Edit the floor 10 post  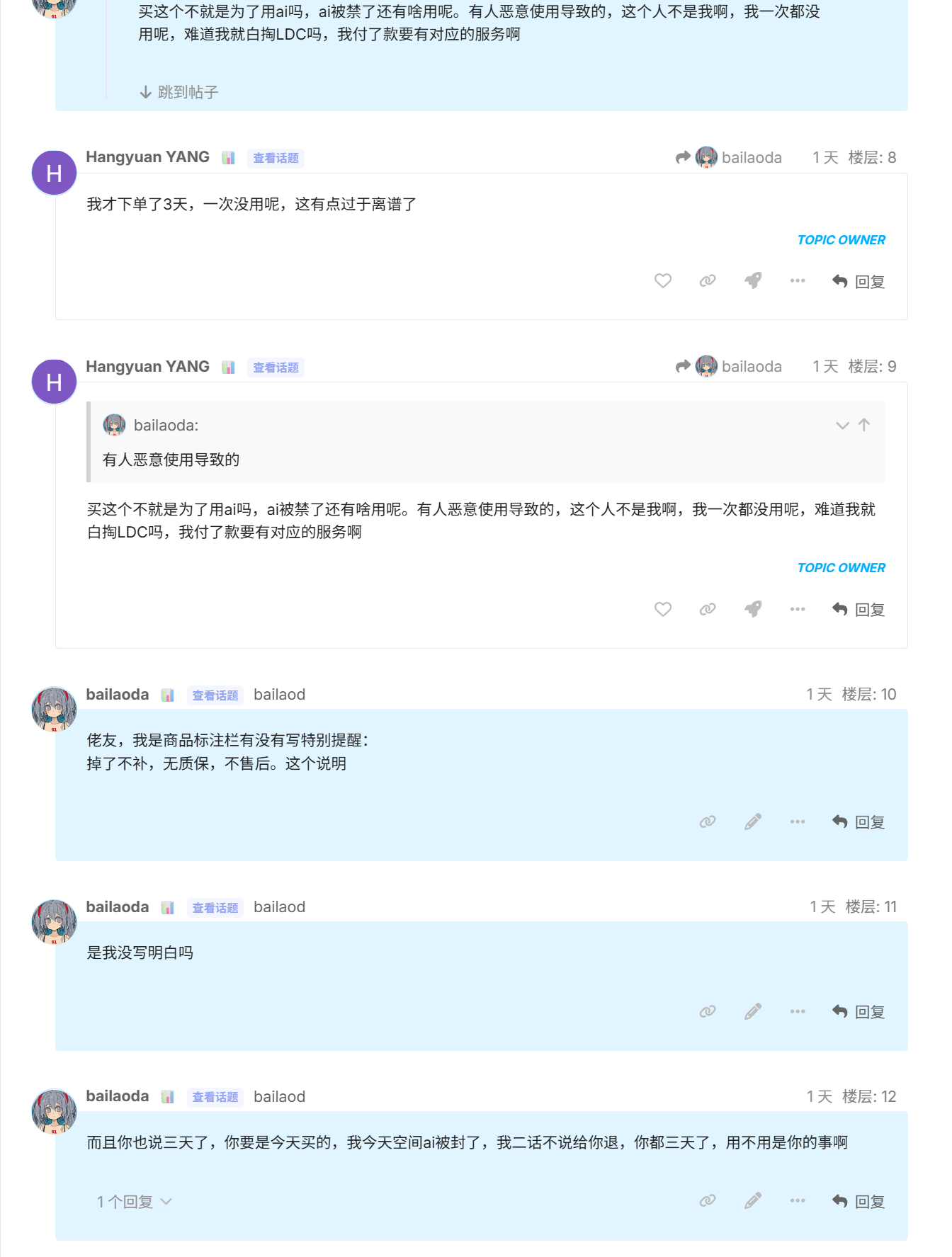(753, 821)
